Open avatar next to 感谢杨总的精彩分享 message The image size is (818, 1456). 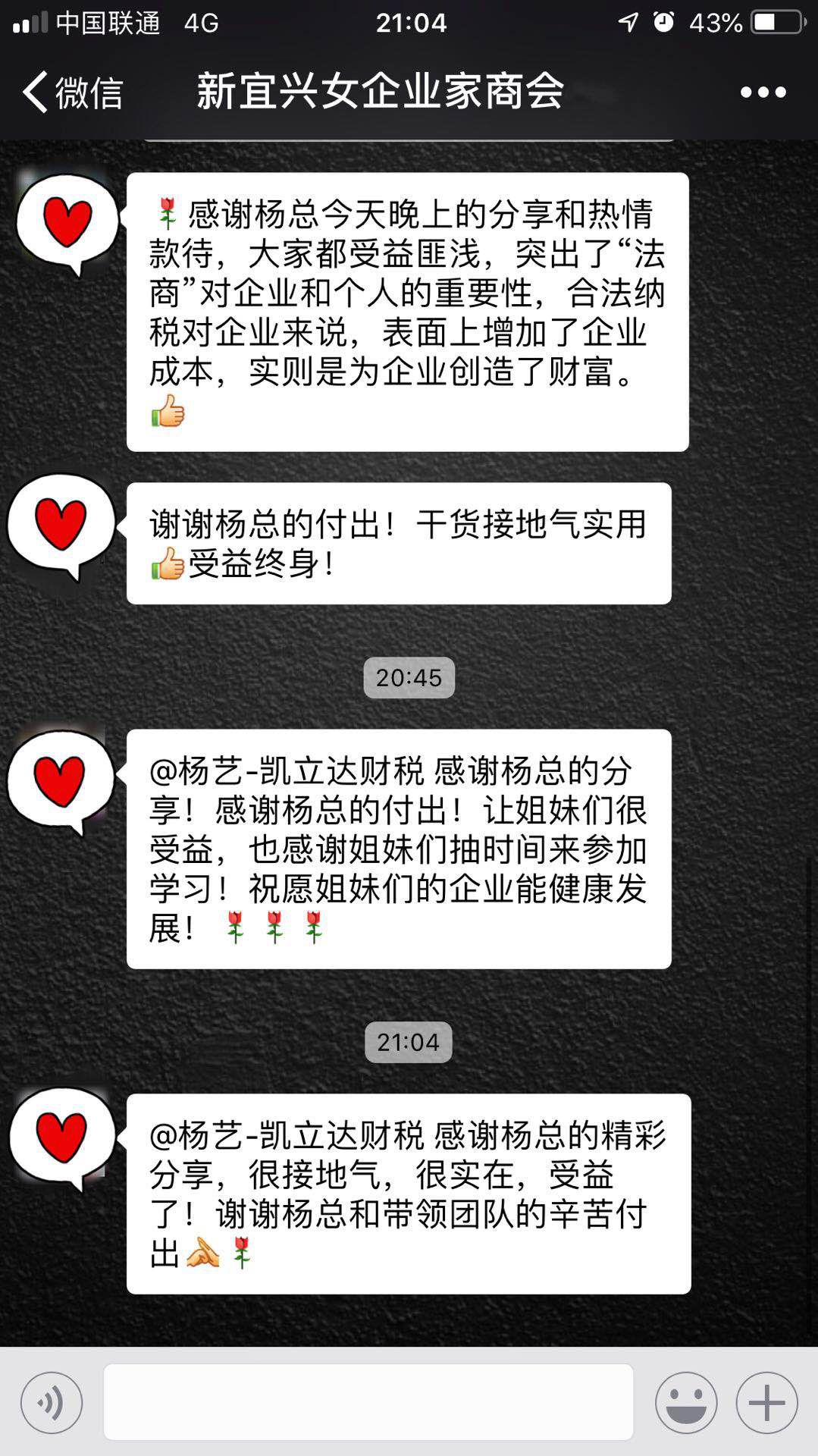(x=62, y=1136)
